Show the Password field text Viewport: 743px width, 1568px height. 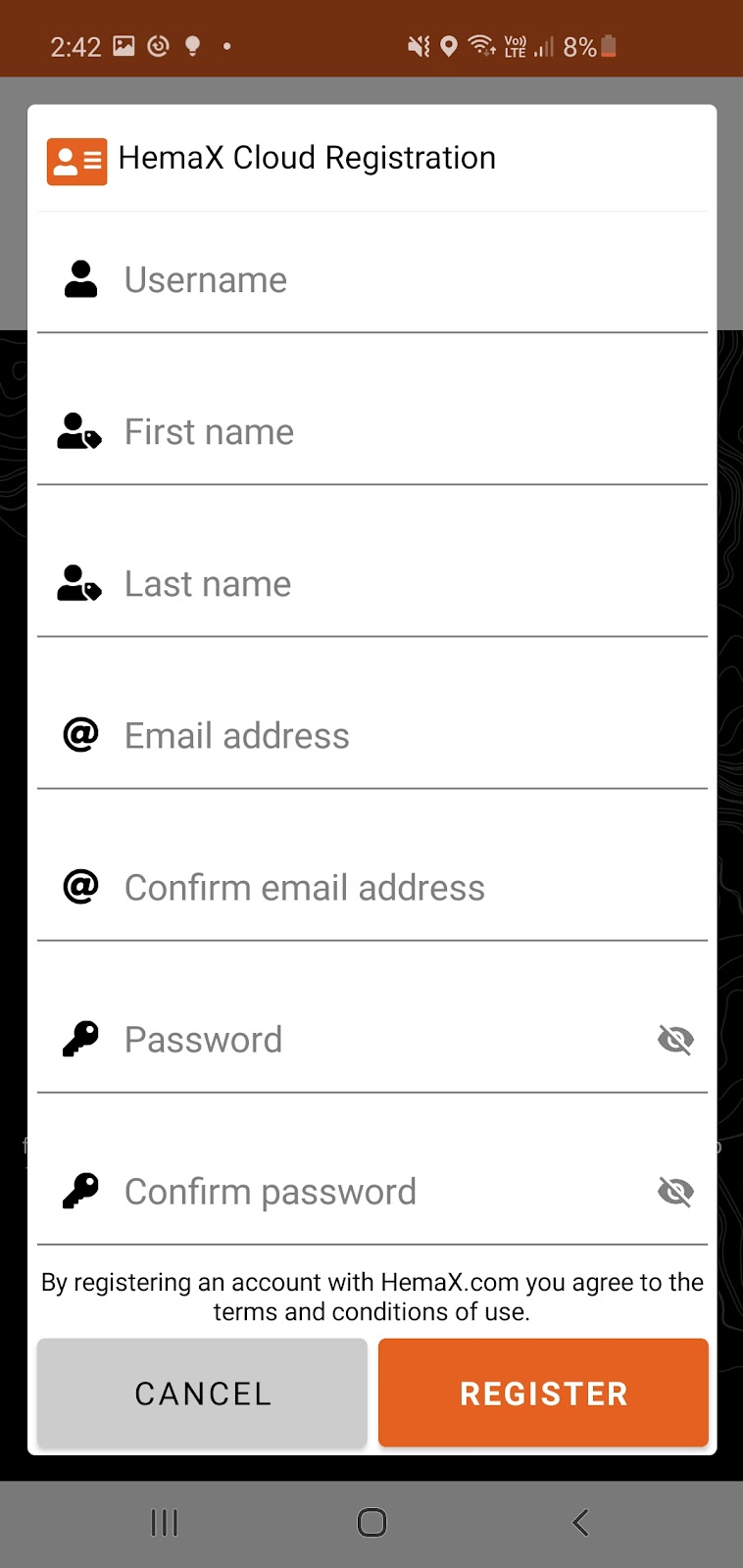pyautogui.click(x=675, y=1040)
